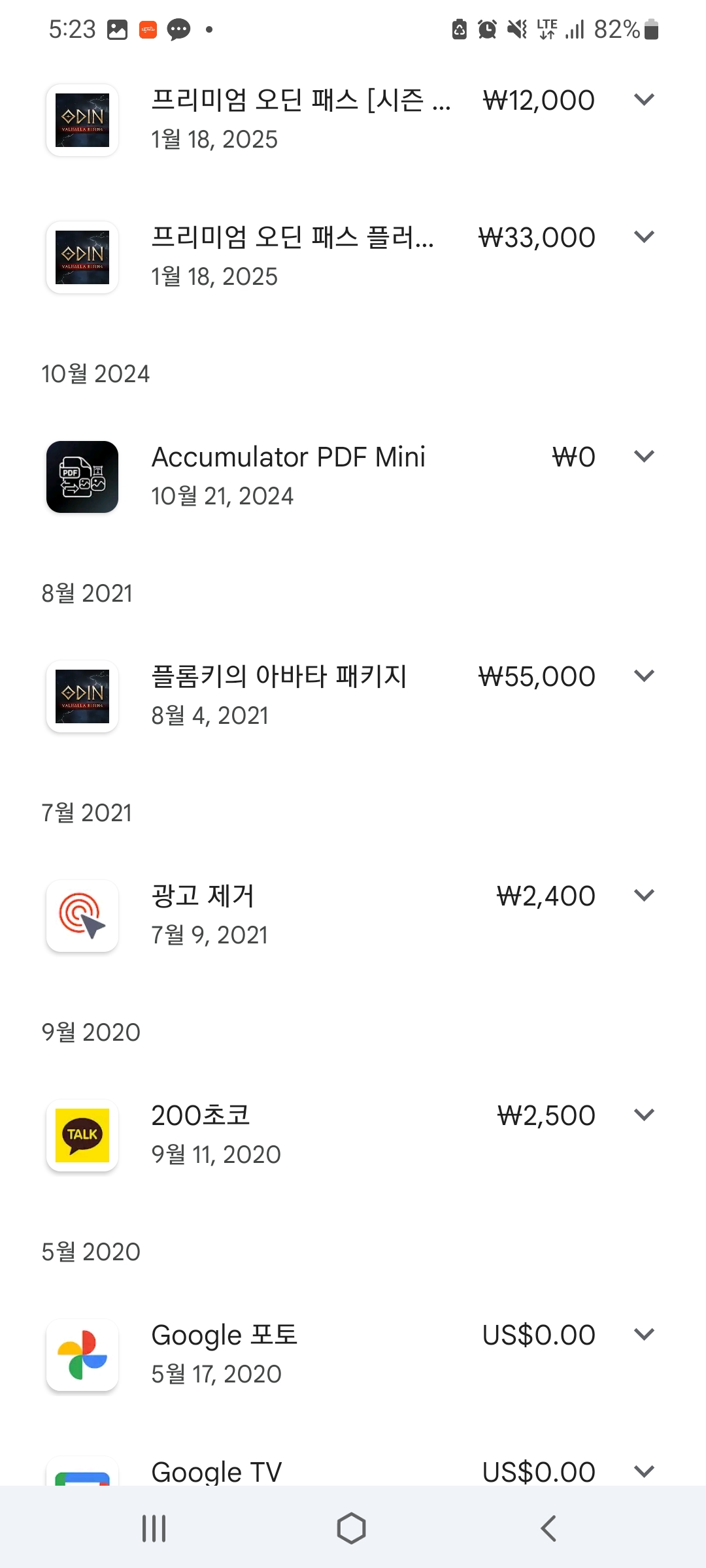
Task: Expand the Google TV purchase chevron
Action: 644,1471
